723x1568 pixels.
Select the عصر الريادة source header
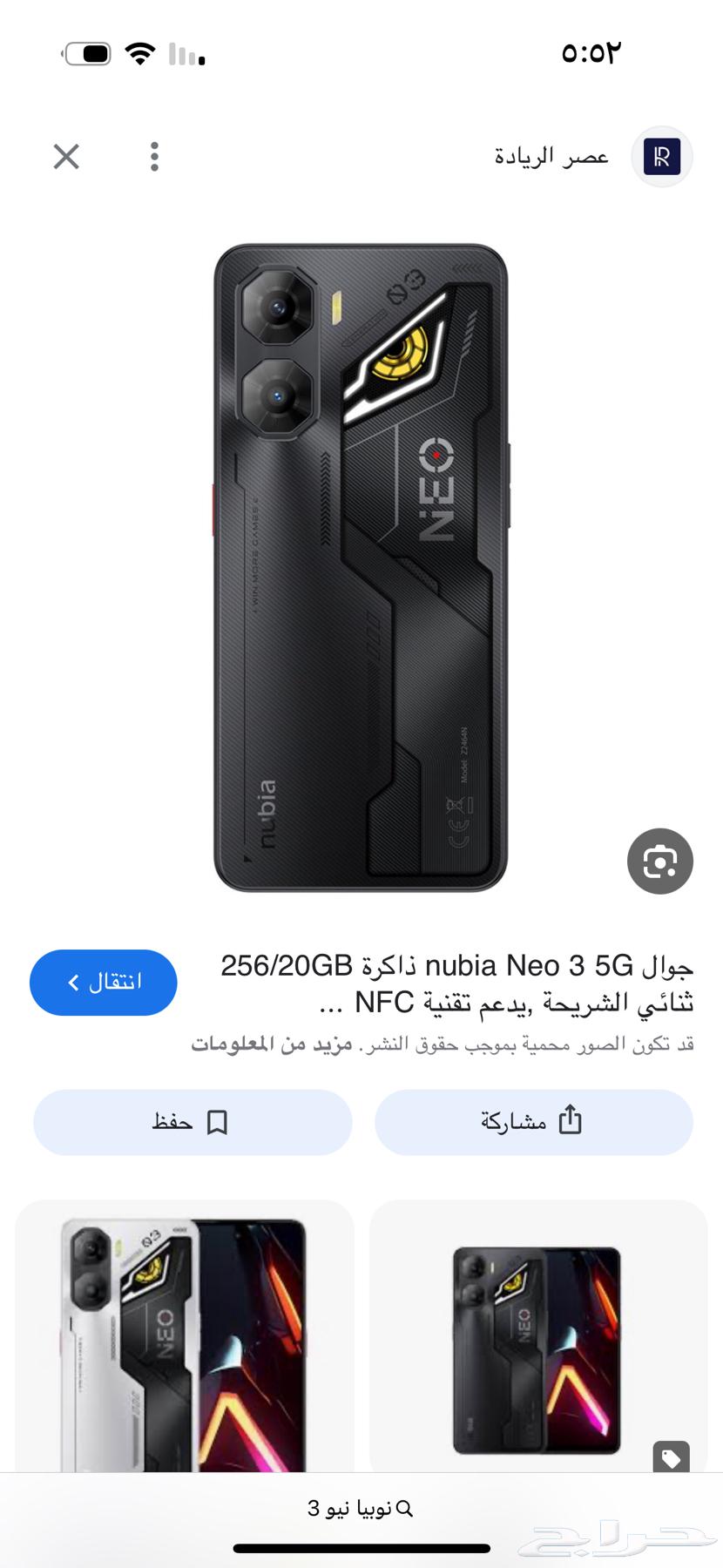click(x=551, y=157)
